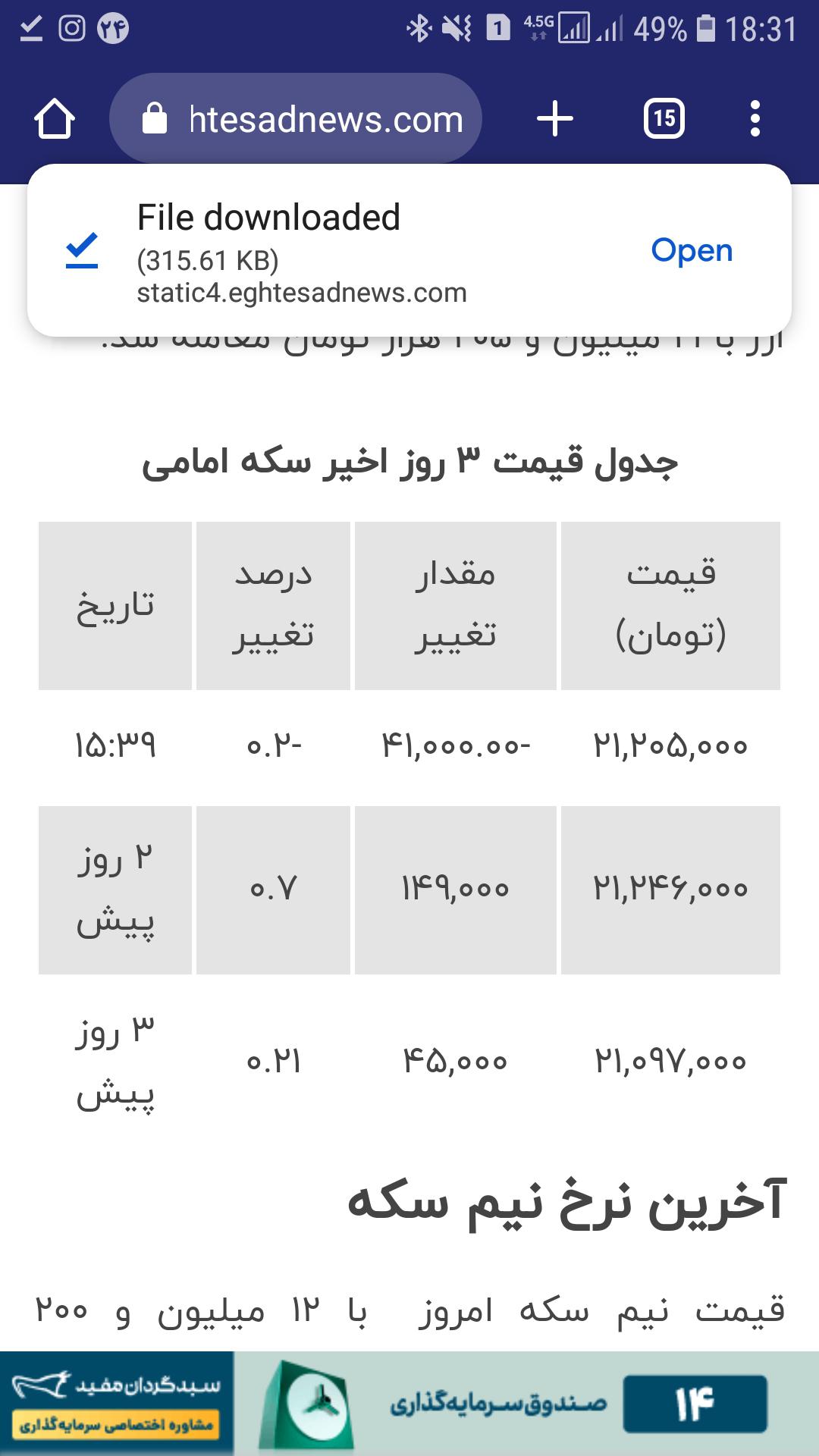Open the downloaded file

pyautogui.click(x=692, y=250)
